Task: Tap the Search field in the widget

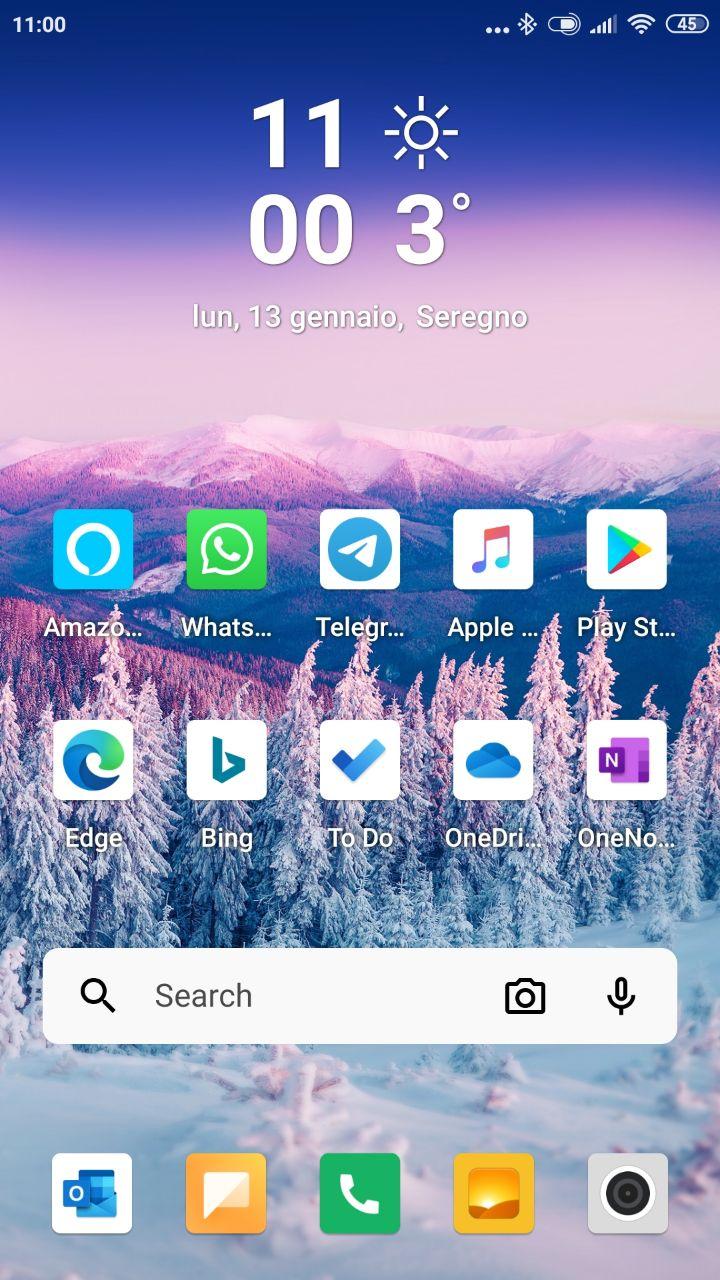Action: point(300,996)
